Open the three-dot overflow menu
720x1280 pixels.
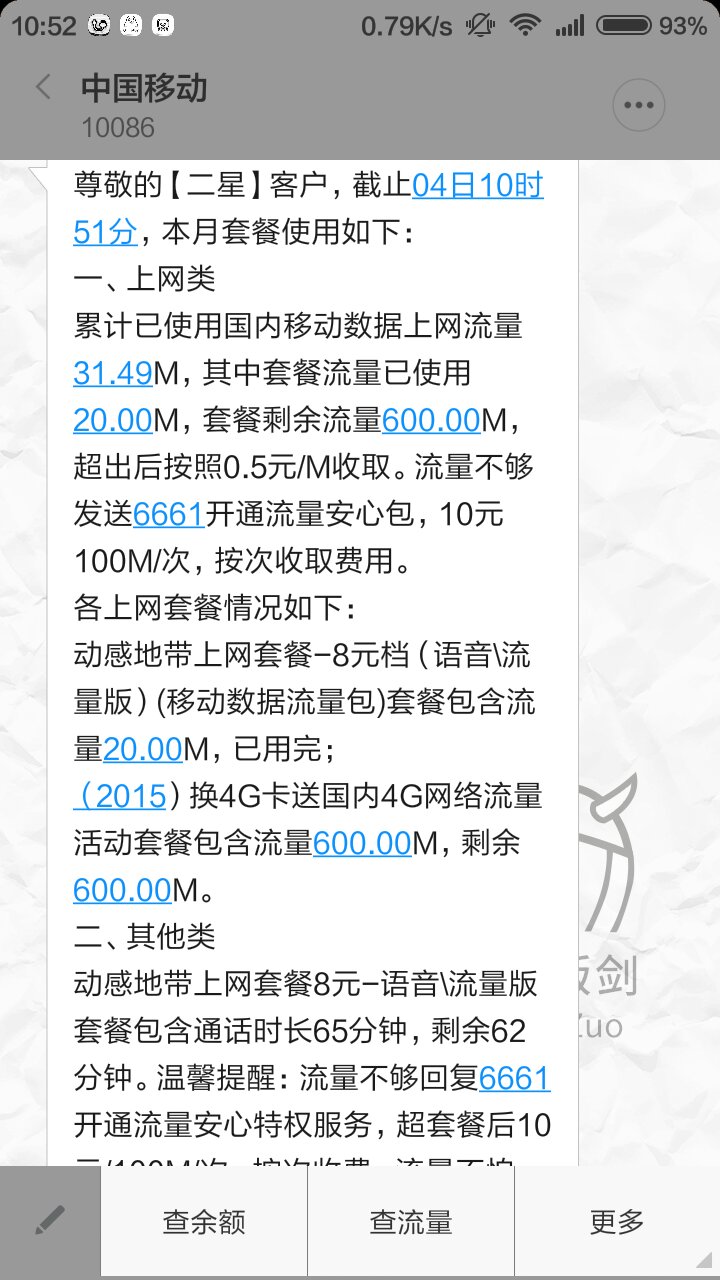click(638, 103)
